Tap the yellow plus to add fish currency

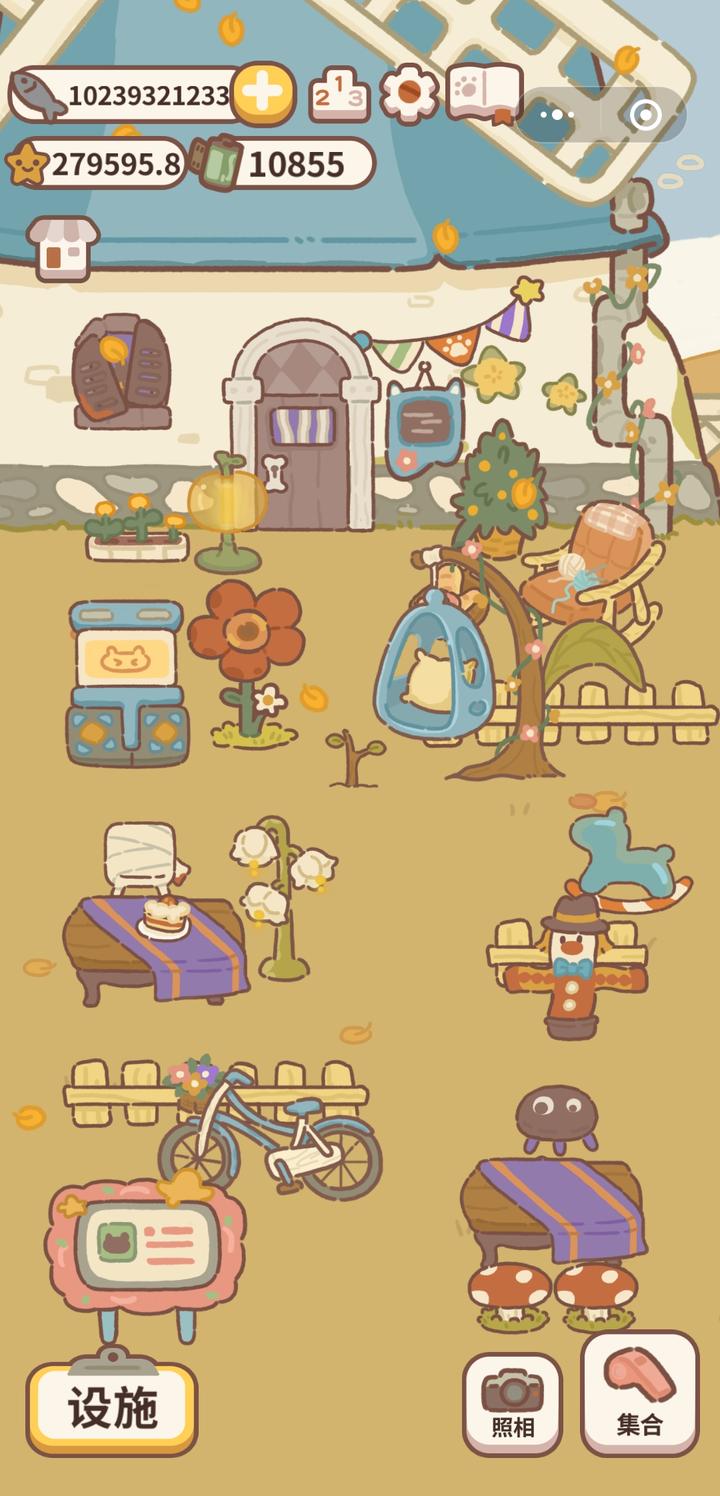click(x=263, y=94)
